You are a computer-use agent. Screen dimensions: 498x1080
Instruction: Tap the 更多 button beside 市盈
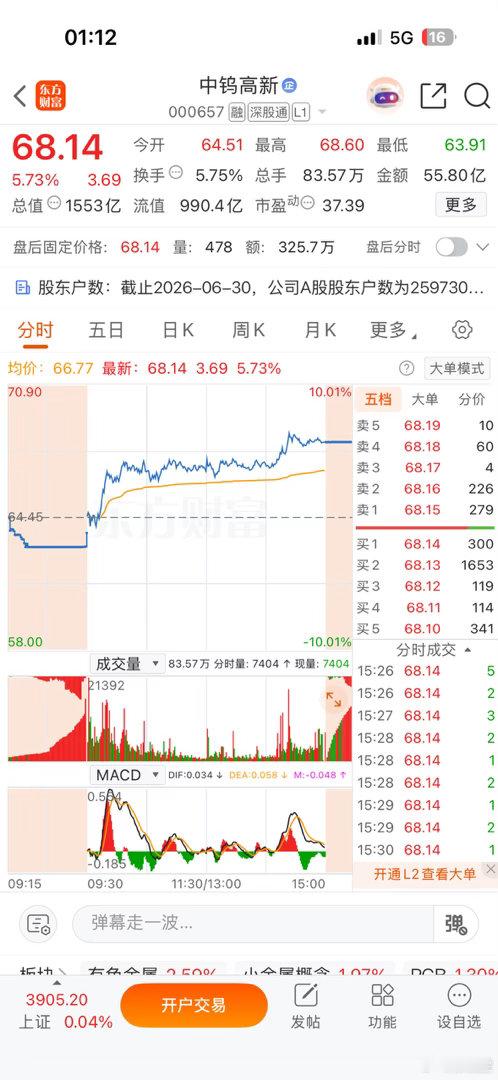point(461,205)
